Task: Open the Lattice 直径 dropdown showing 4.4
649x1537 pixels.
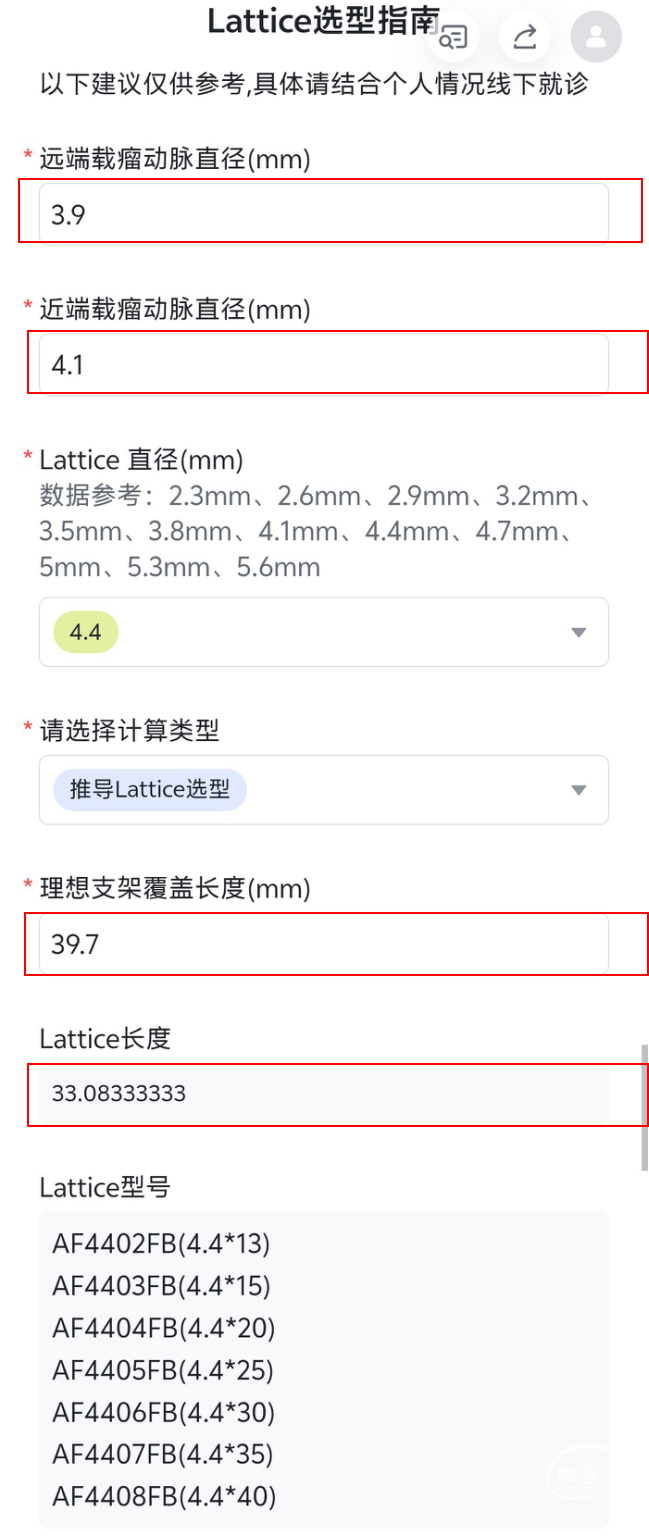Action: click(324, 632)
